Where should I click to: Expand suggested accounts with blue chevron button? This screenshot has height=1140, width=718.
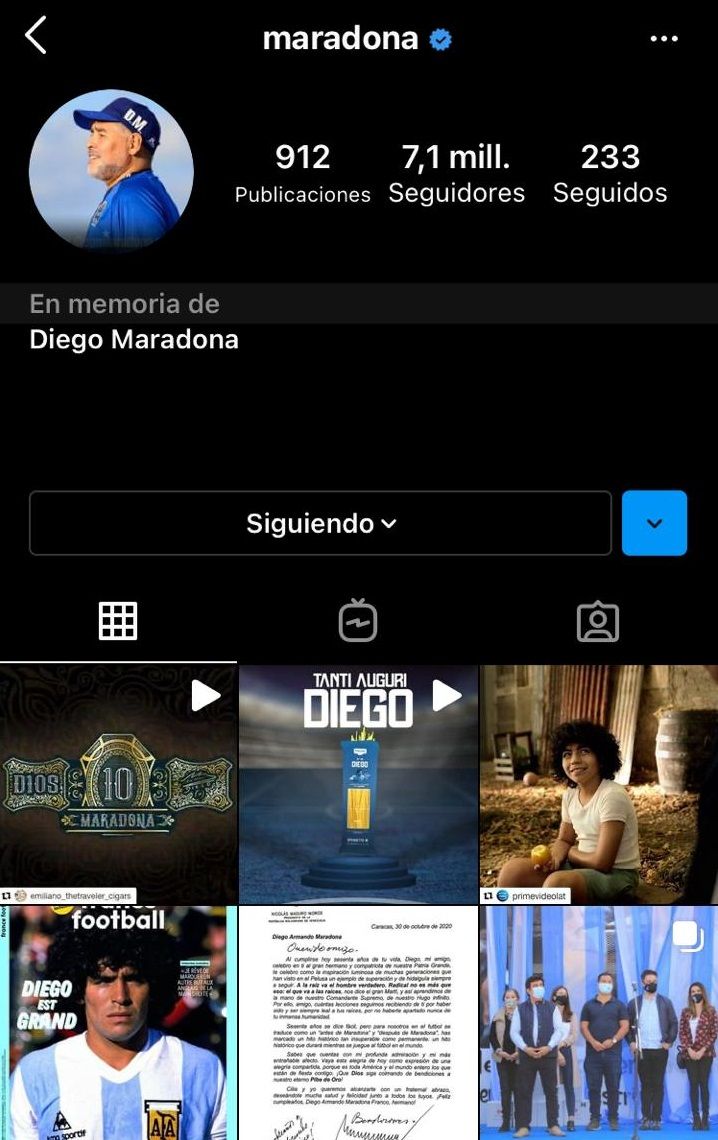click(x=654, y=523)
